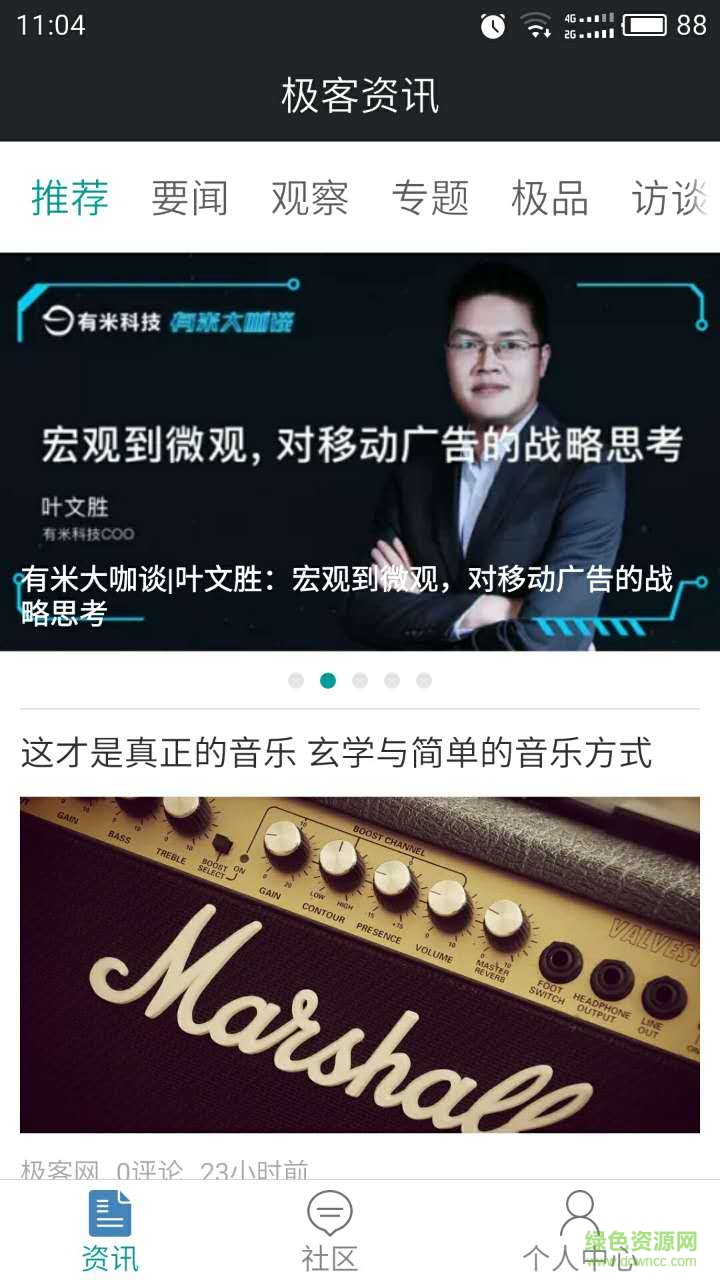This screenshot has height=1280, width=720.
Task: Open the 观察 tab
Action: pyautogui.click(x=310, y=198)
